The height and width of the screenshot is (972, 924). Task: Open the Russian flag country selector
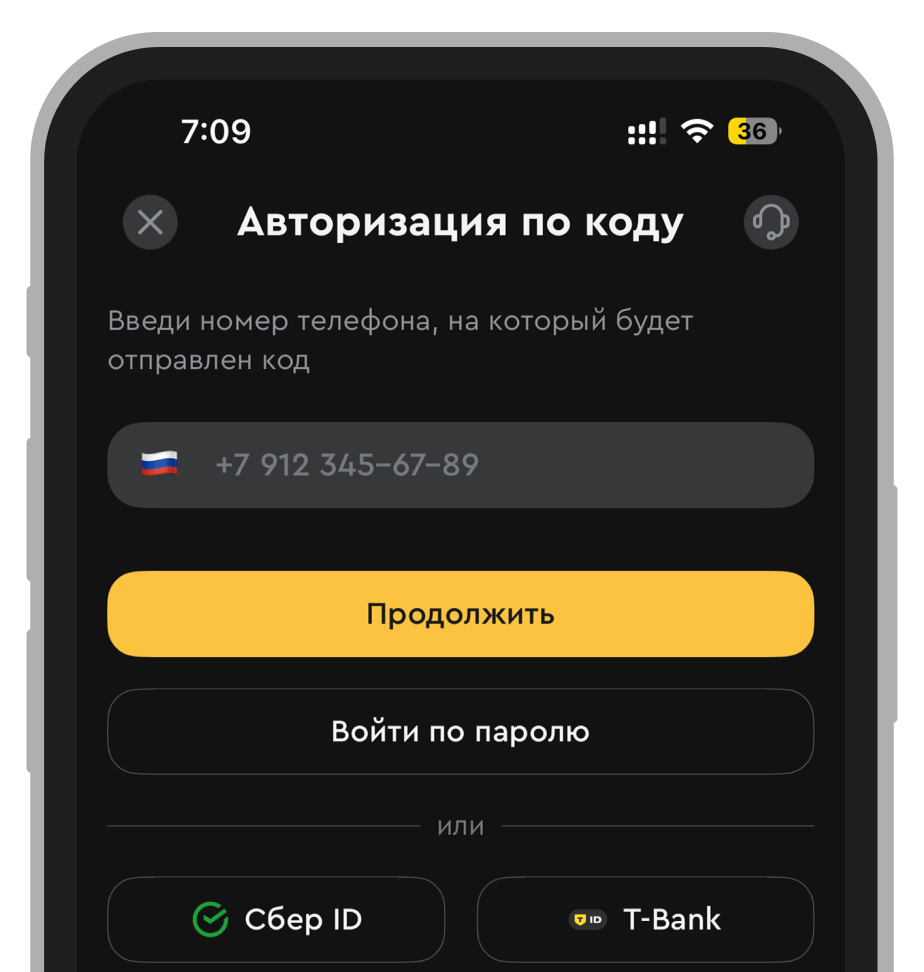click(159, 464)
